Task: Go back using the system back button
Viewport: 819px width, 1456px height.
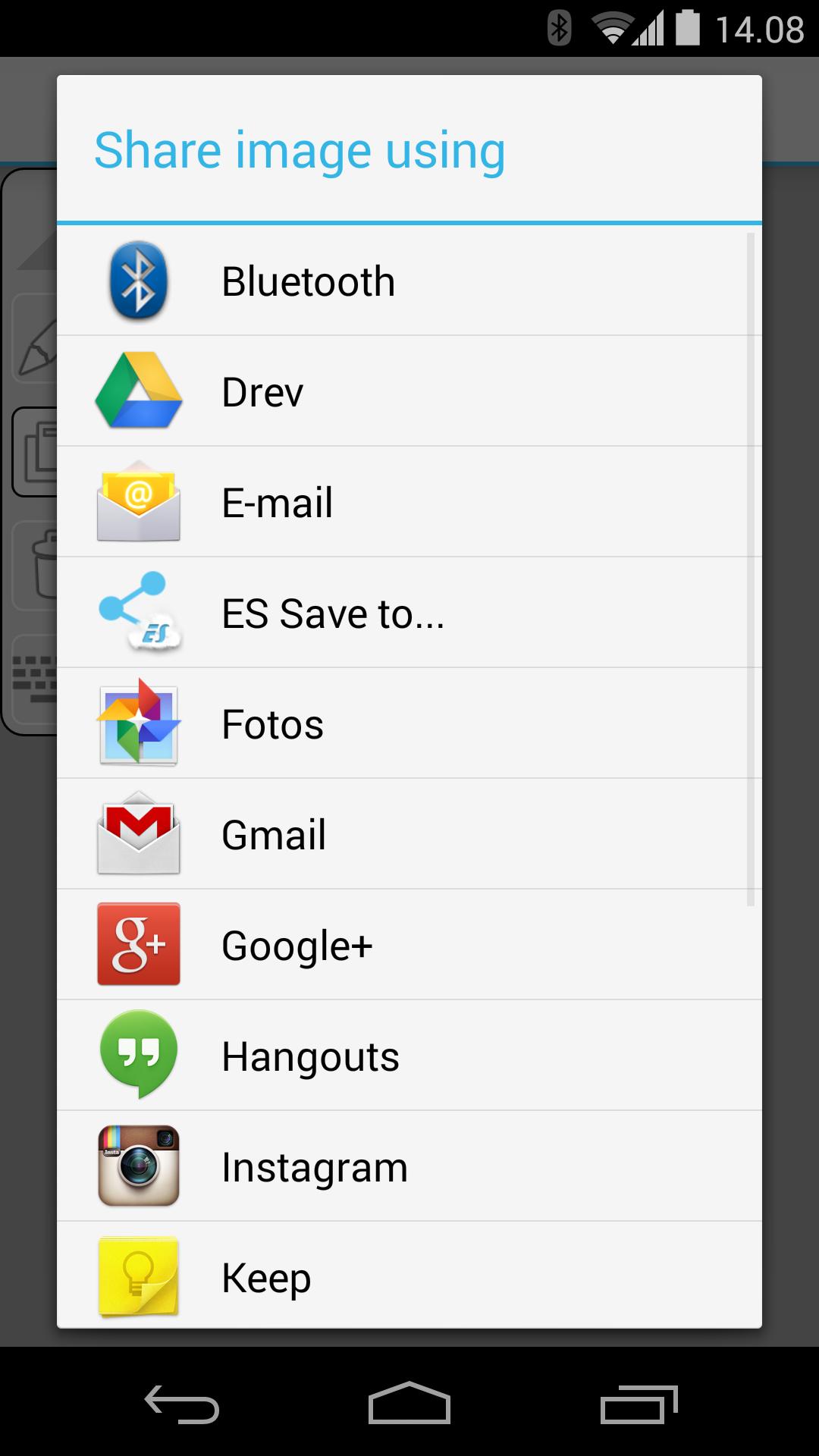Action: 182,1404
